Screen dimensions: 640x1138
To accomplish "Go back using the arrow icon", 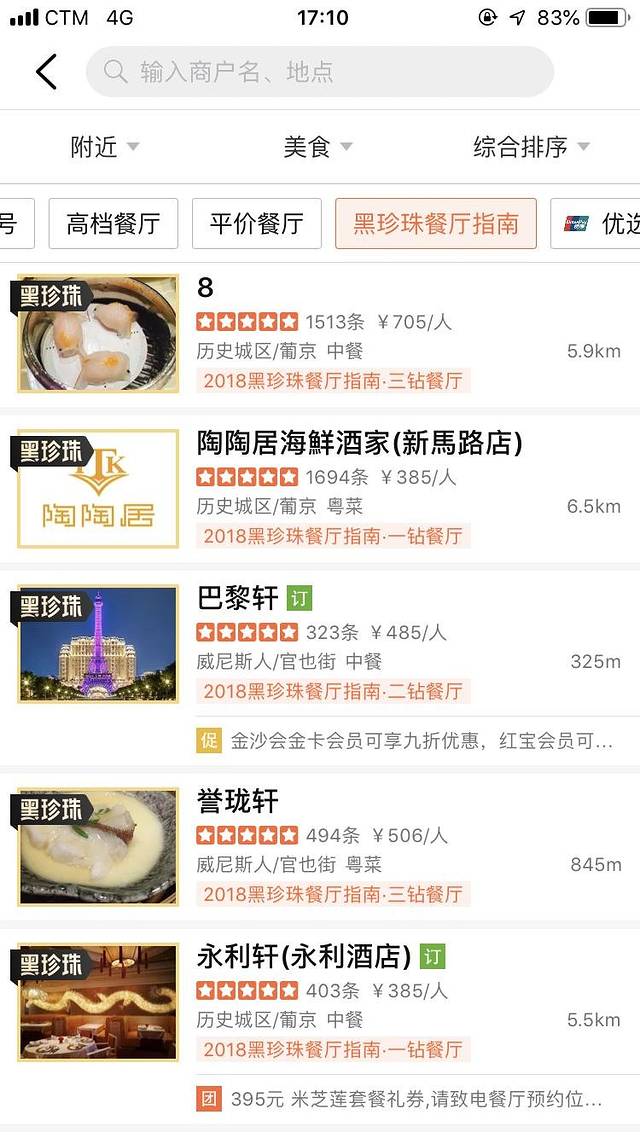I will [x=46, y=72].
